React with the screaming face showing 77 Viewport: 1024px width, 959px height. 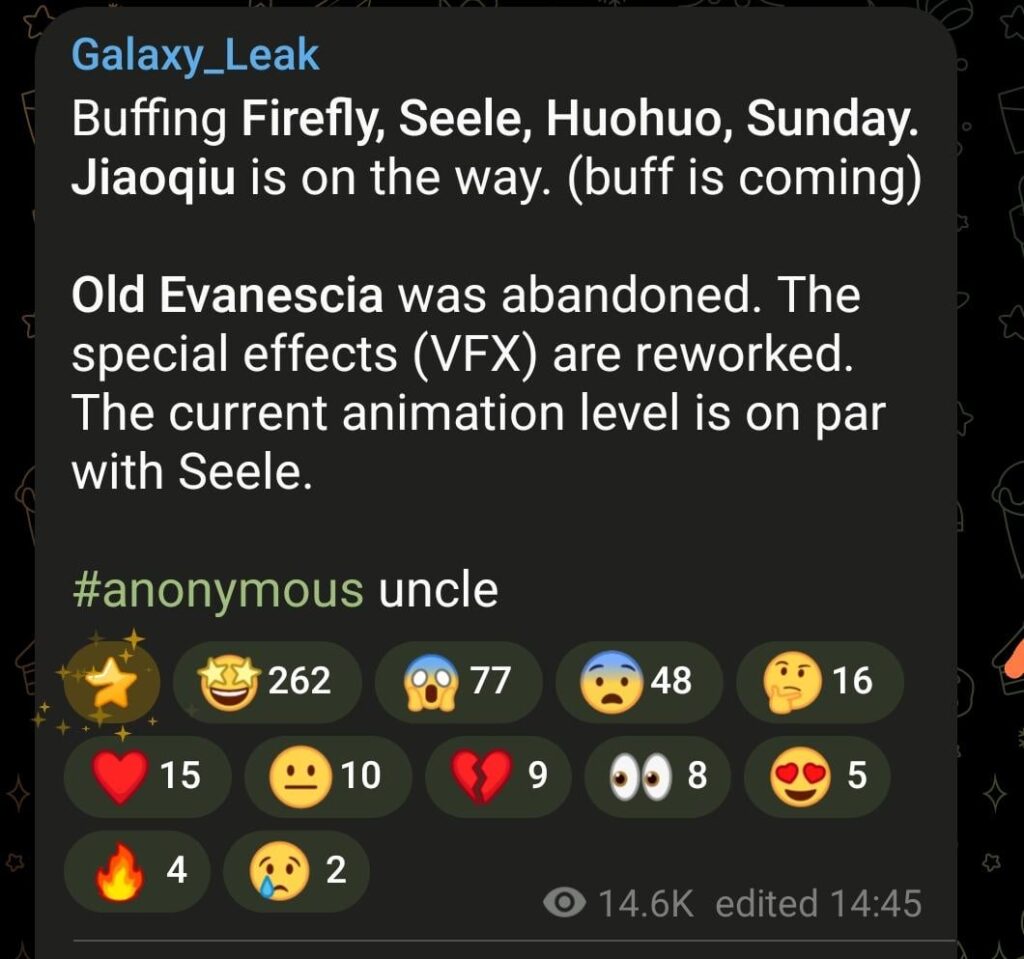458,682
